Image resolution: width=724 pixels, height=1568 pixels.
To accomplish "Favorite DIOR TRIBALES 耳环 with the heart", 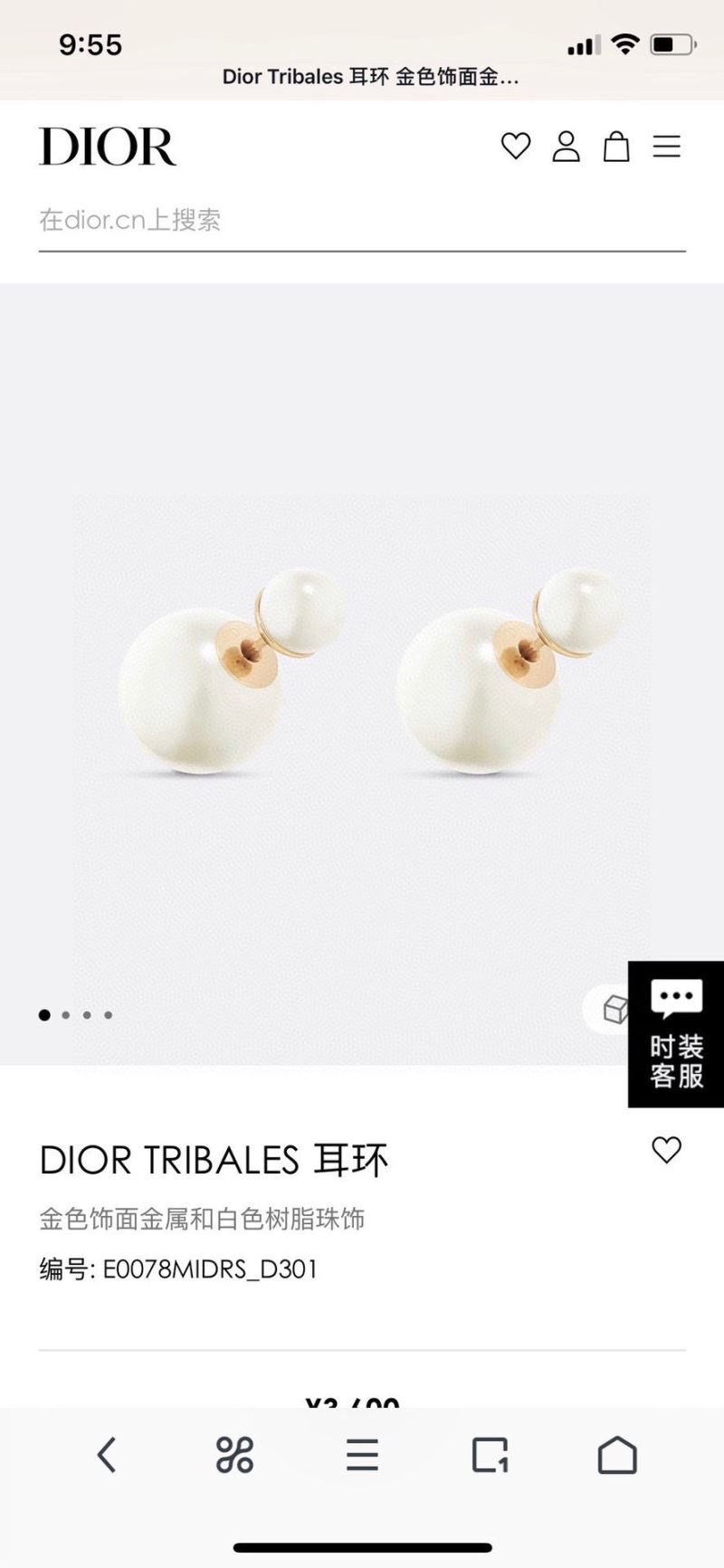I will click(x=668, y=1150).
